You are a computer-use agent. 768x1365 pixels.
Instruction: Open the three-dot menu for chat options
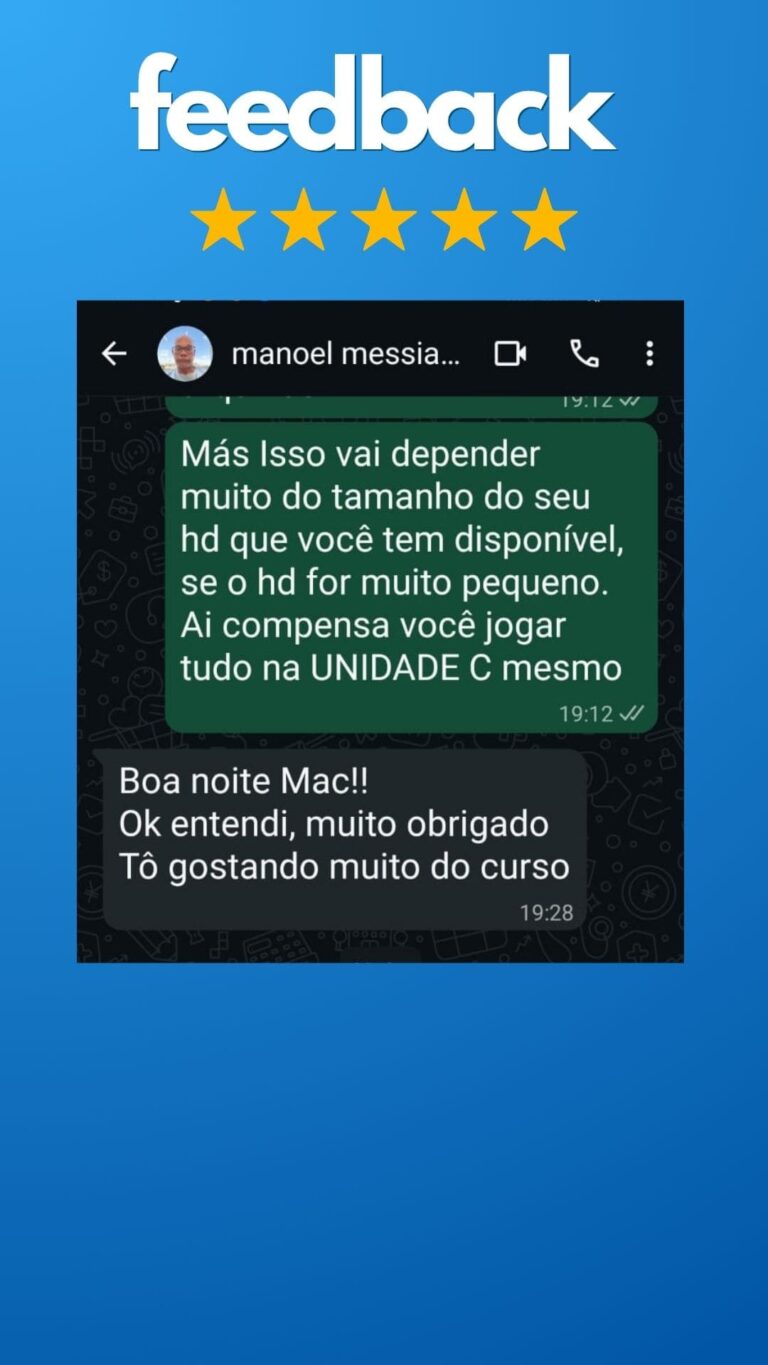tap(650, 353)
